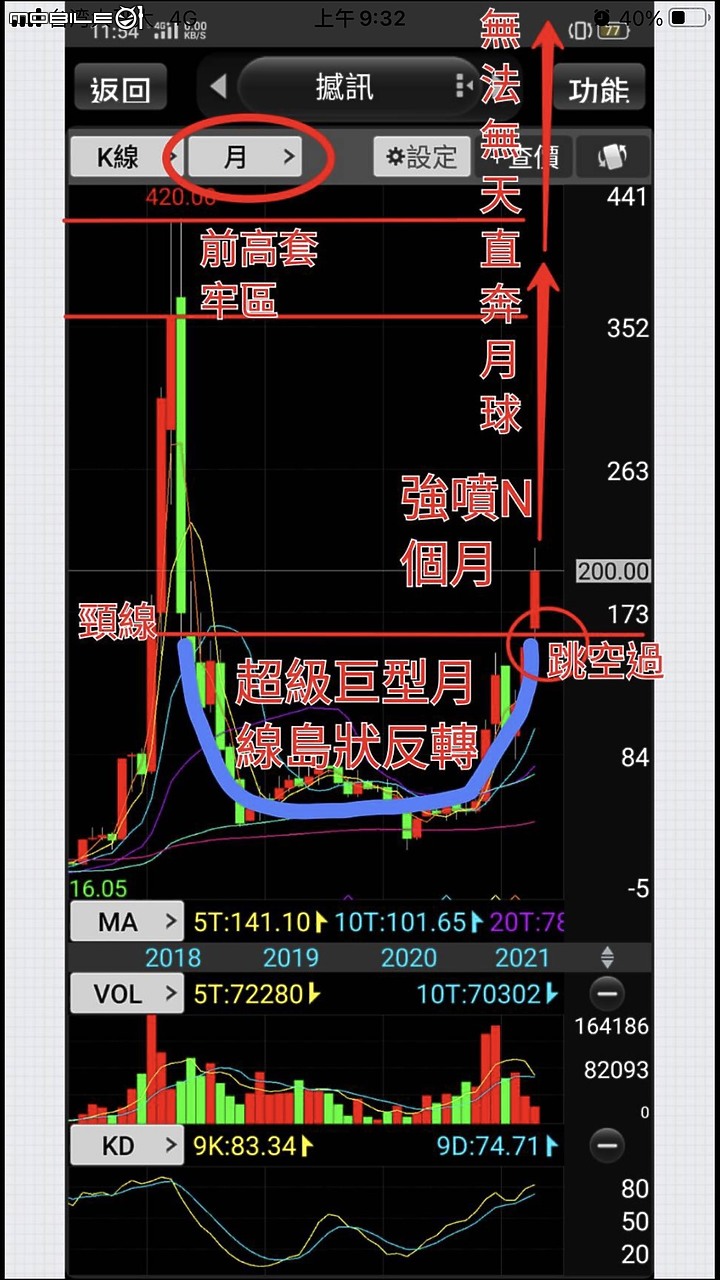Tap the 返回 back button
Viewport: 720px width, 1280px height.
pyautogui.click(x=119, y=91)
